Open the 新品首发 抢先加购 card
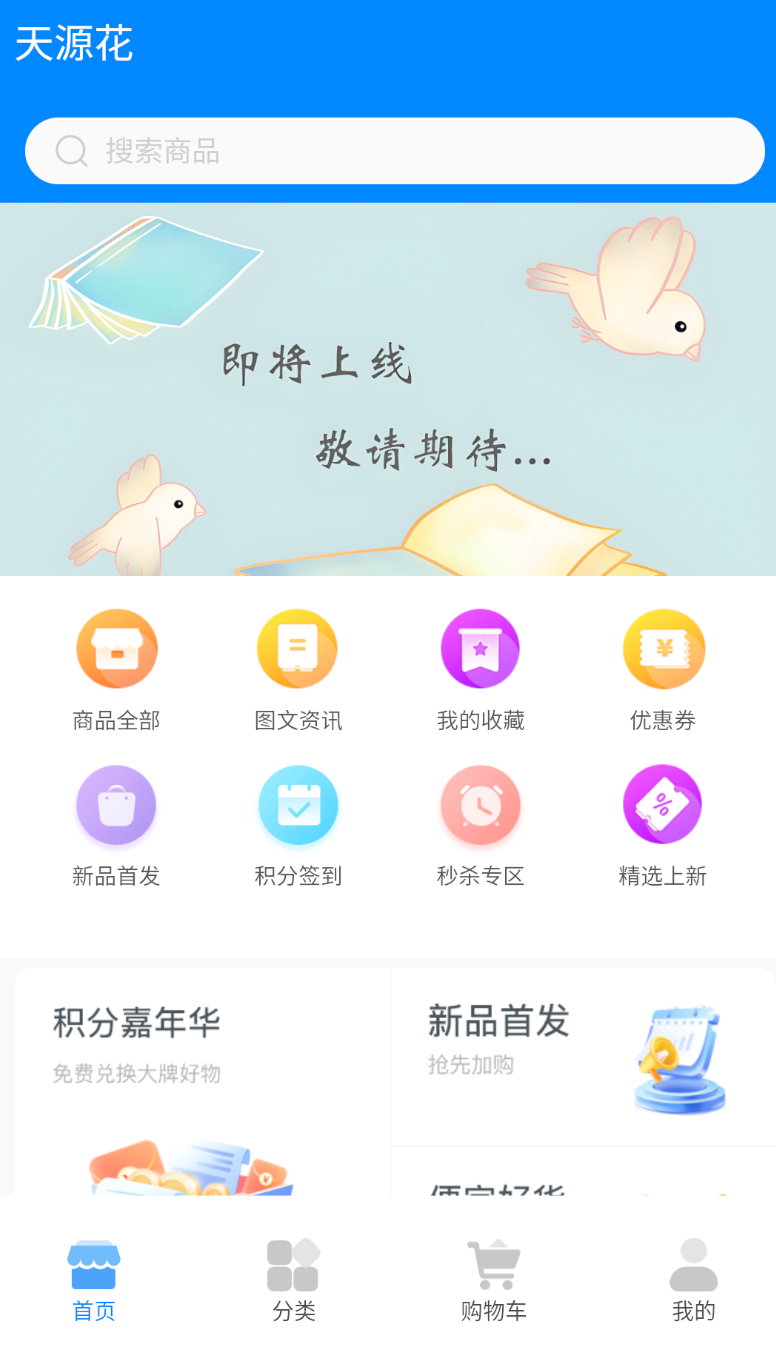Image resolution: width=776 pixels, height=1350 pixels. 583,1056
